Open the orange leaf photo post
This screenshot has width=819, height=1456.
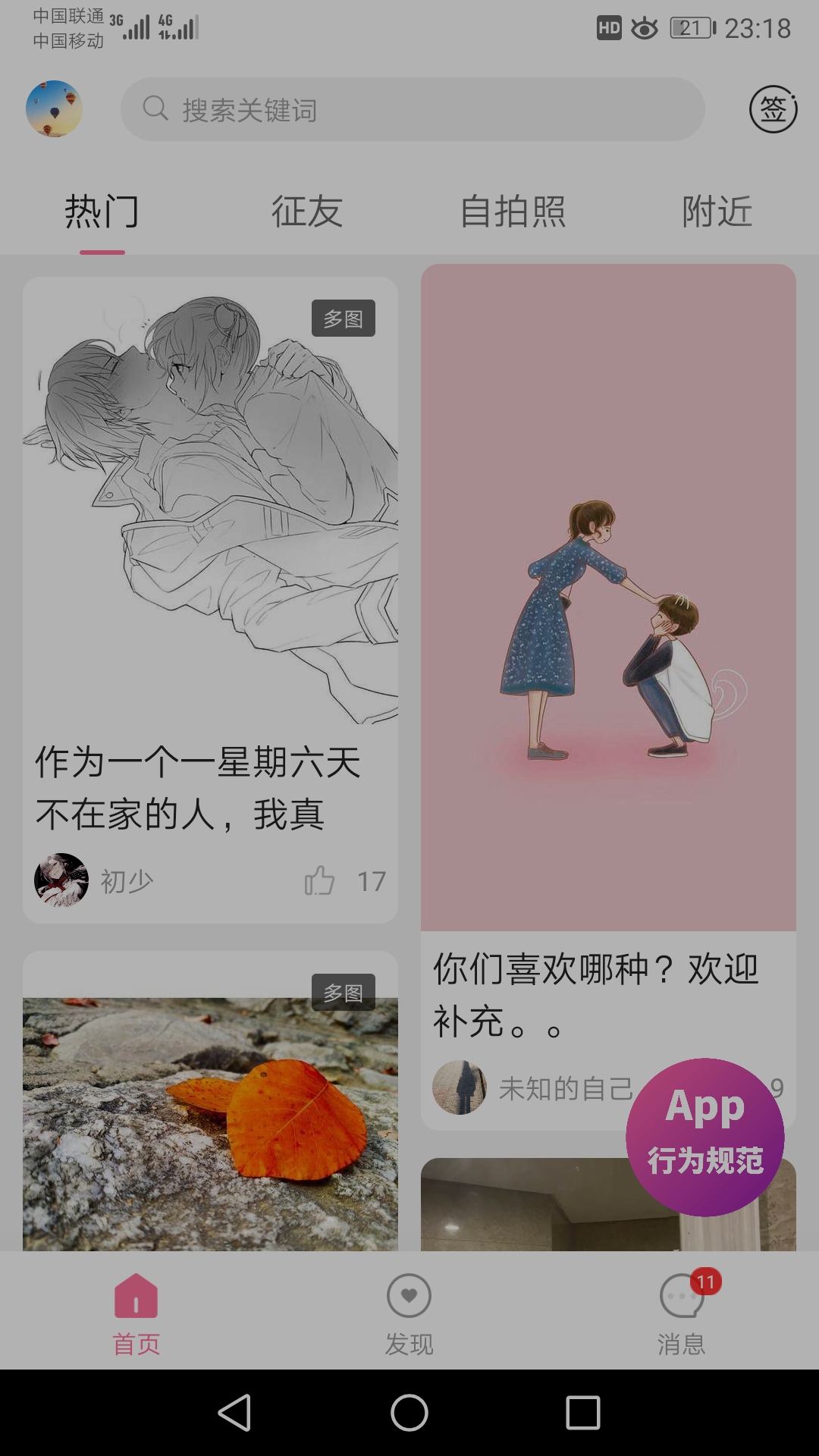click(x=210, y=1122)
